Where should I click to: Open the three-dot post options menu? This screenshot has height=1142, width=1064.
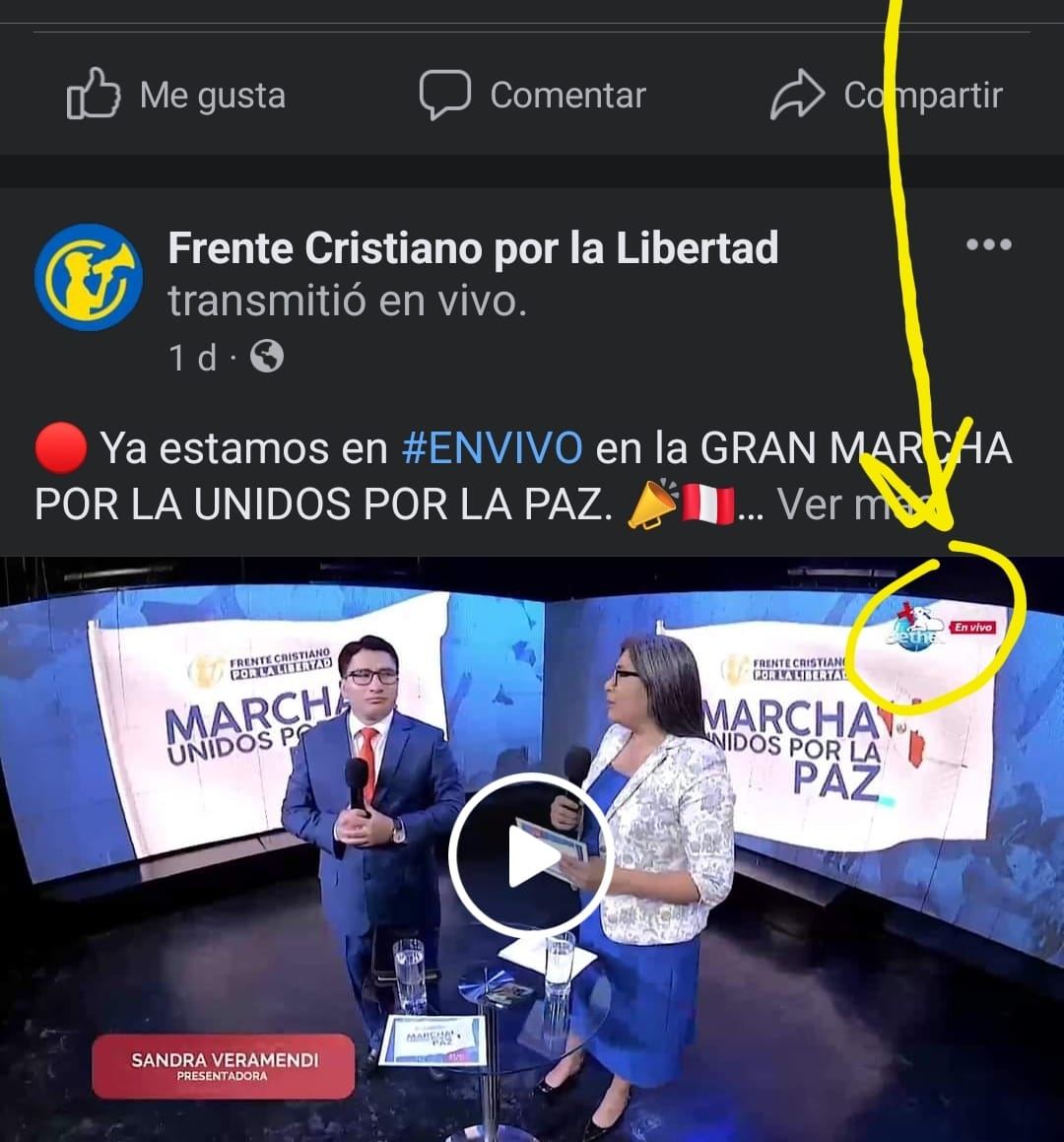coord(989,245)
